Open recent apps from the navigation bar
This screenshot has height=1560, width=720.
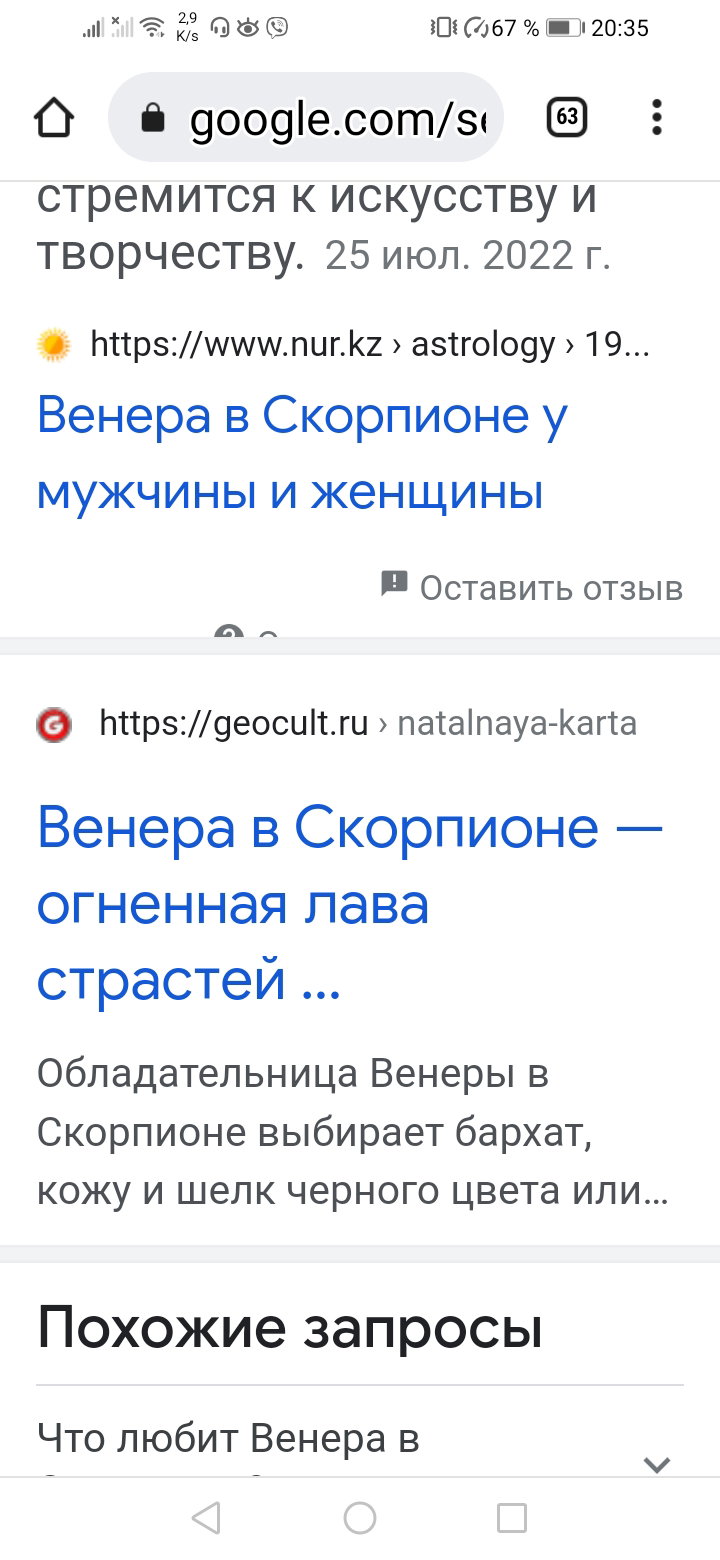tap(512, 1518)
